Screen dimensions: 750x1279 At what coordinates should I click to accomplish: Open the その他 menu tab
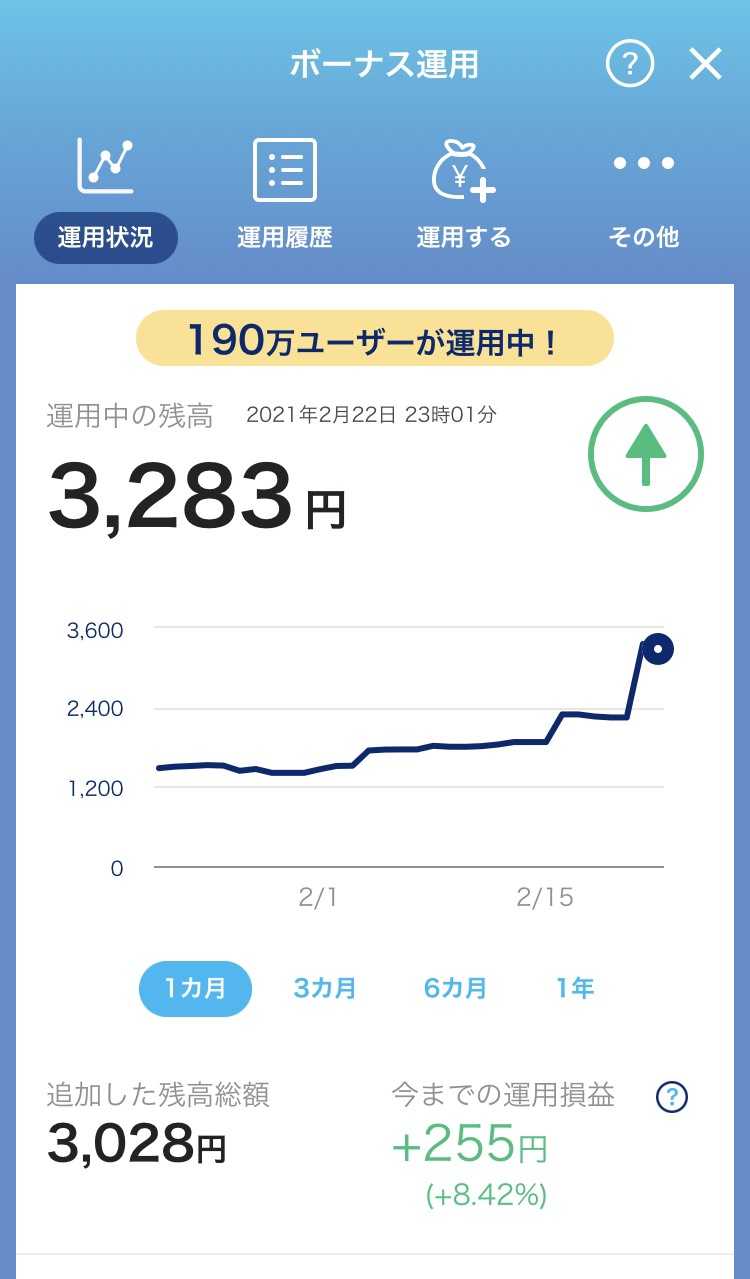(x=643, y=200)
